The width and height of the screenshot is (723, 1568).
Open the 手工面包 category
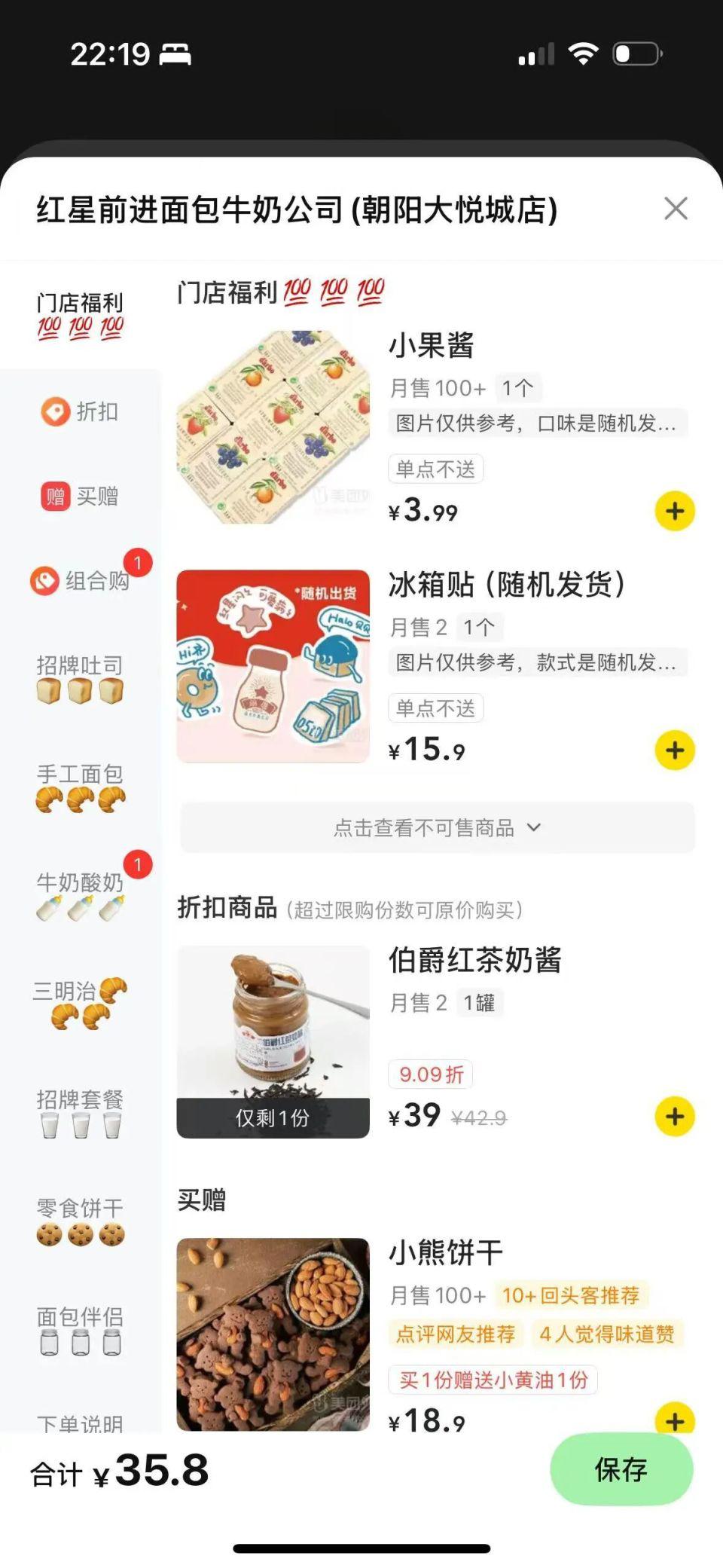coord(80,786)
